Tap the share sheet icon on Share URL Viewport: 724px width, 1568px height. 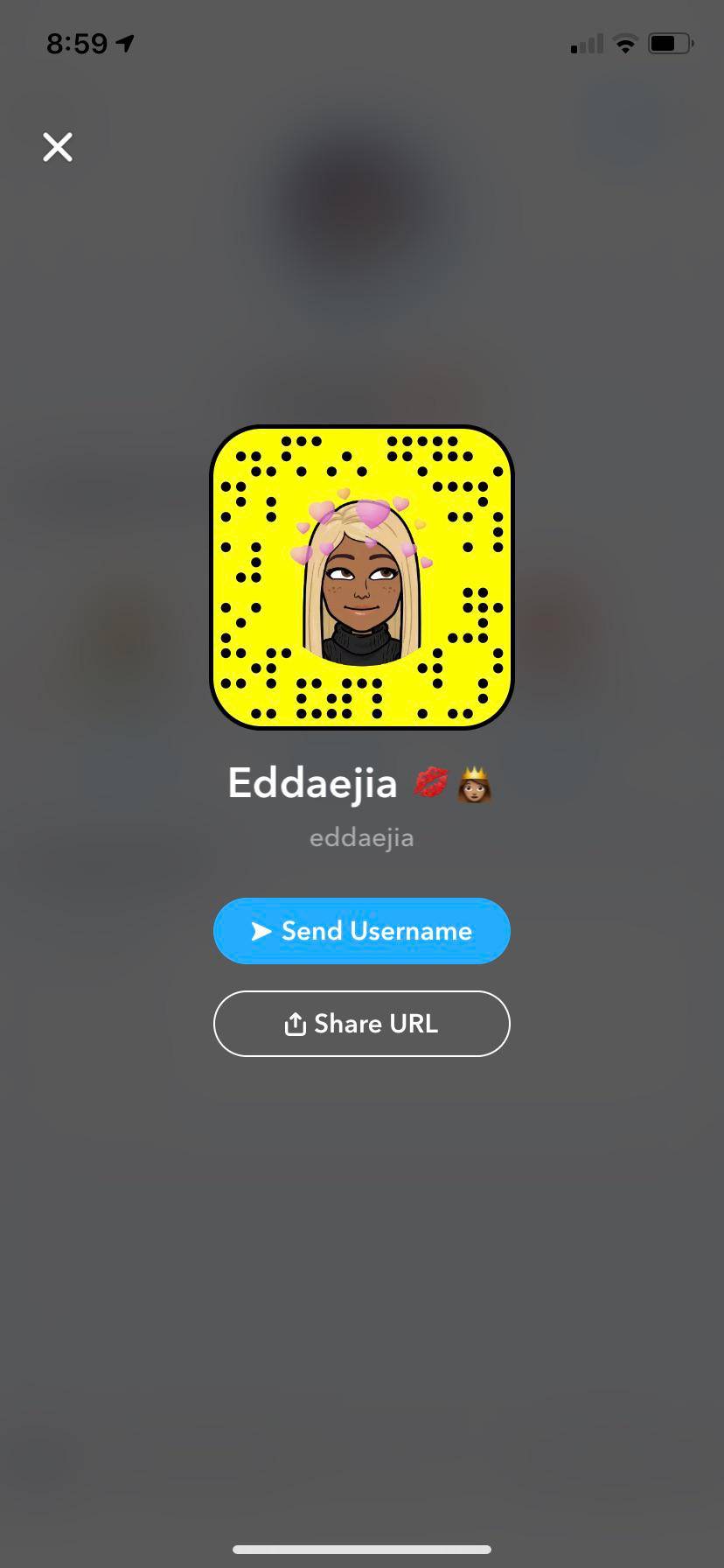click(296, 1024)
